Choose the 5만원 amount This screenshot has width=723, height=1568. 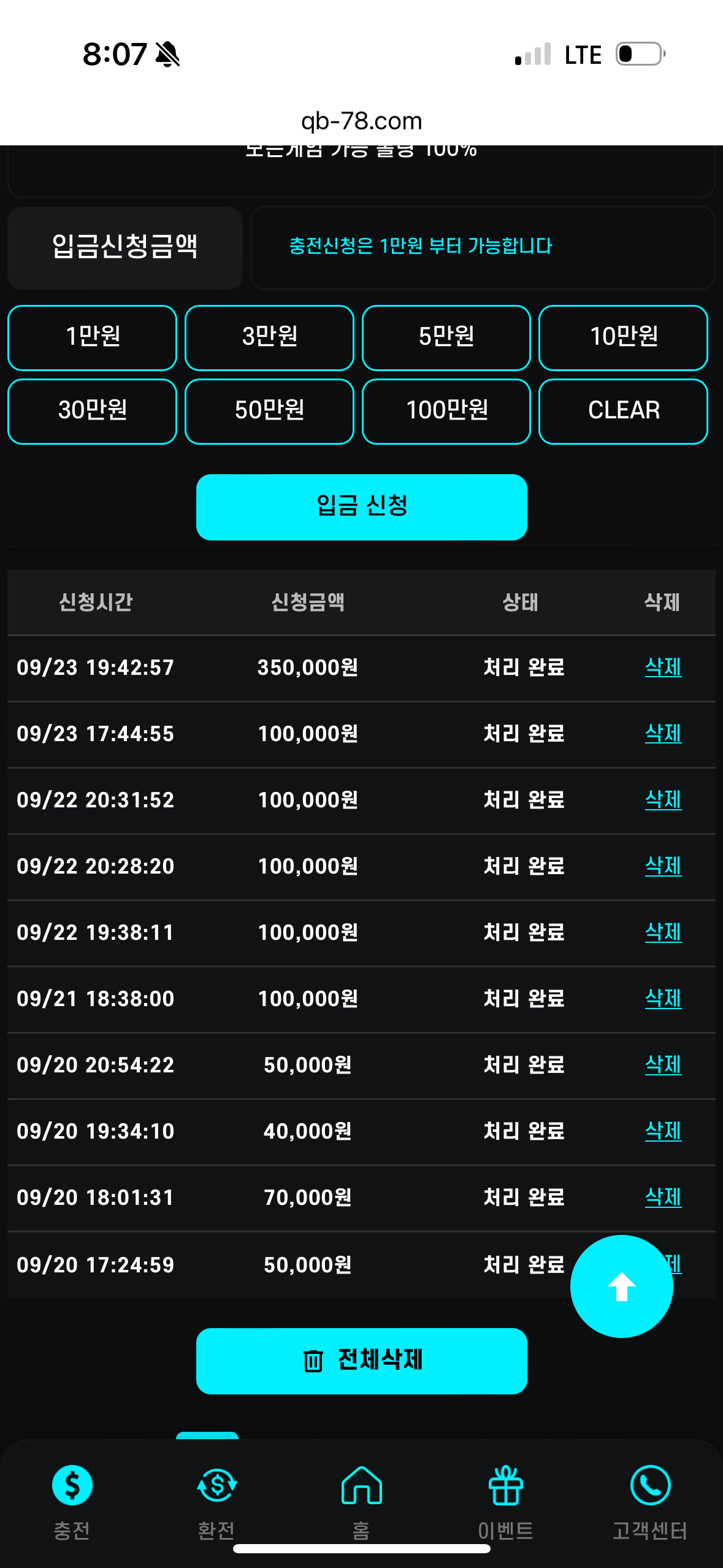point(446,337)
